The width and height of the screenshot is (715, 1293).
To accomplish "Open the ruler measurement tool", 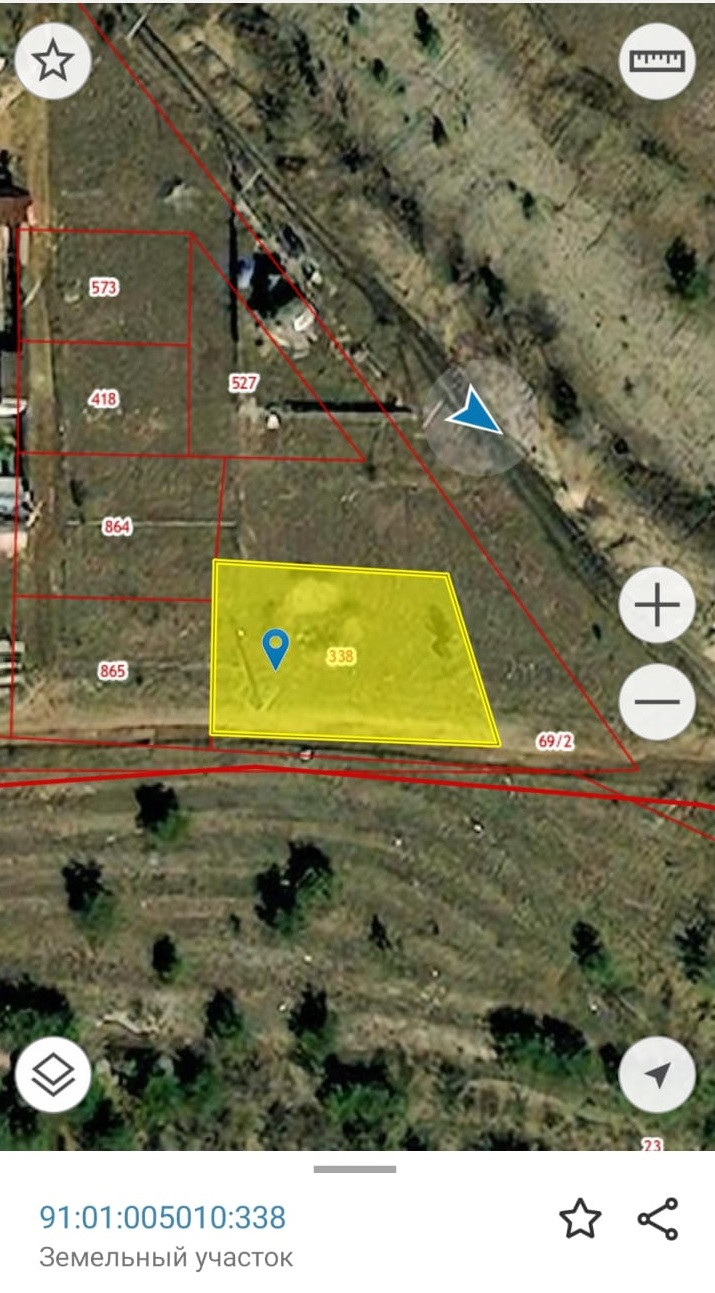I will (657, 61).
